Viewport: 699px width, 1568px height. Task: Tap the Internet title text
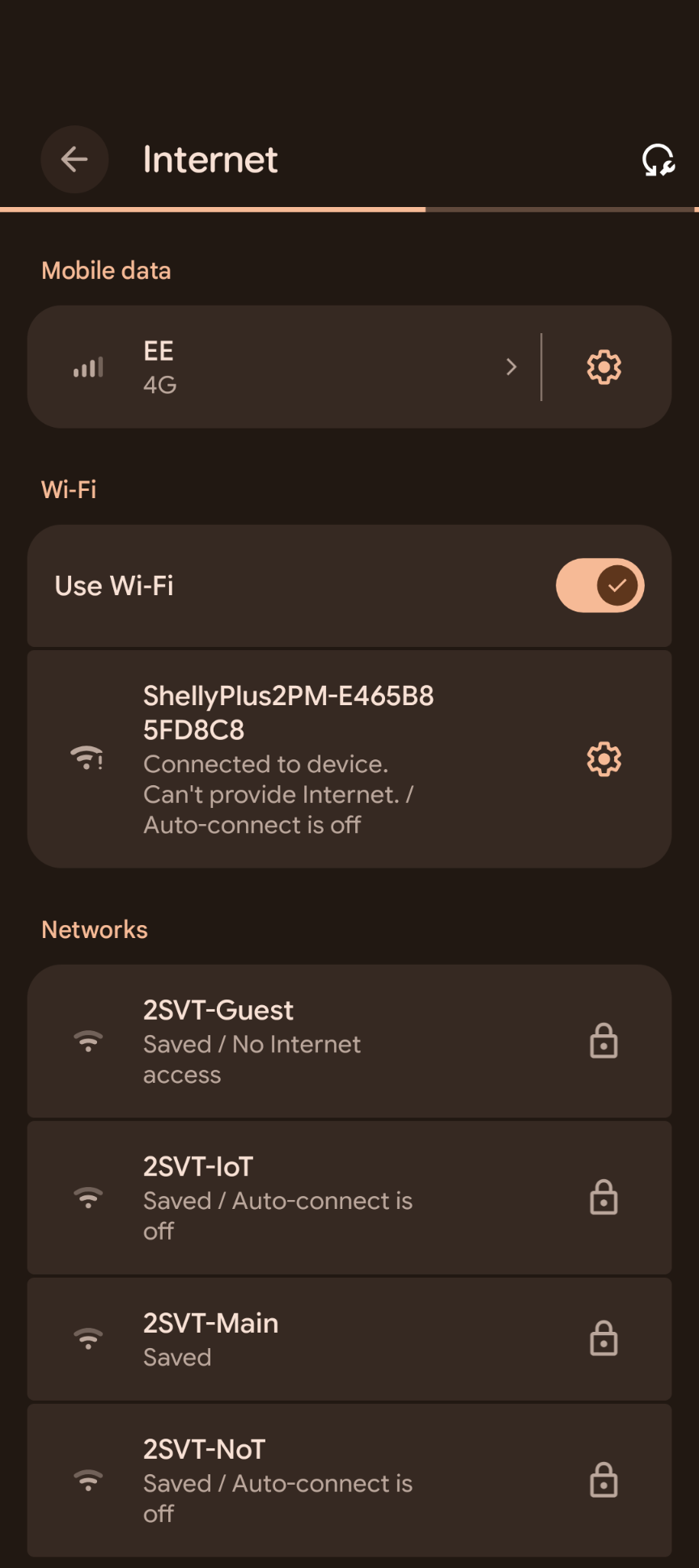[x=210, y=159]
